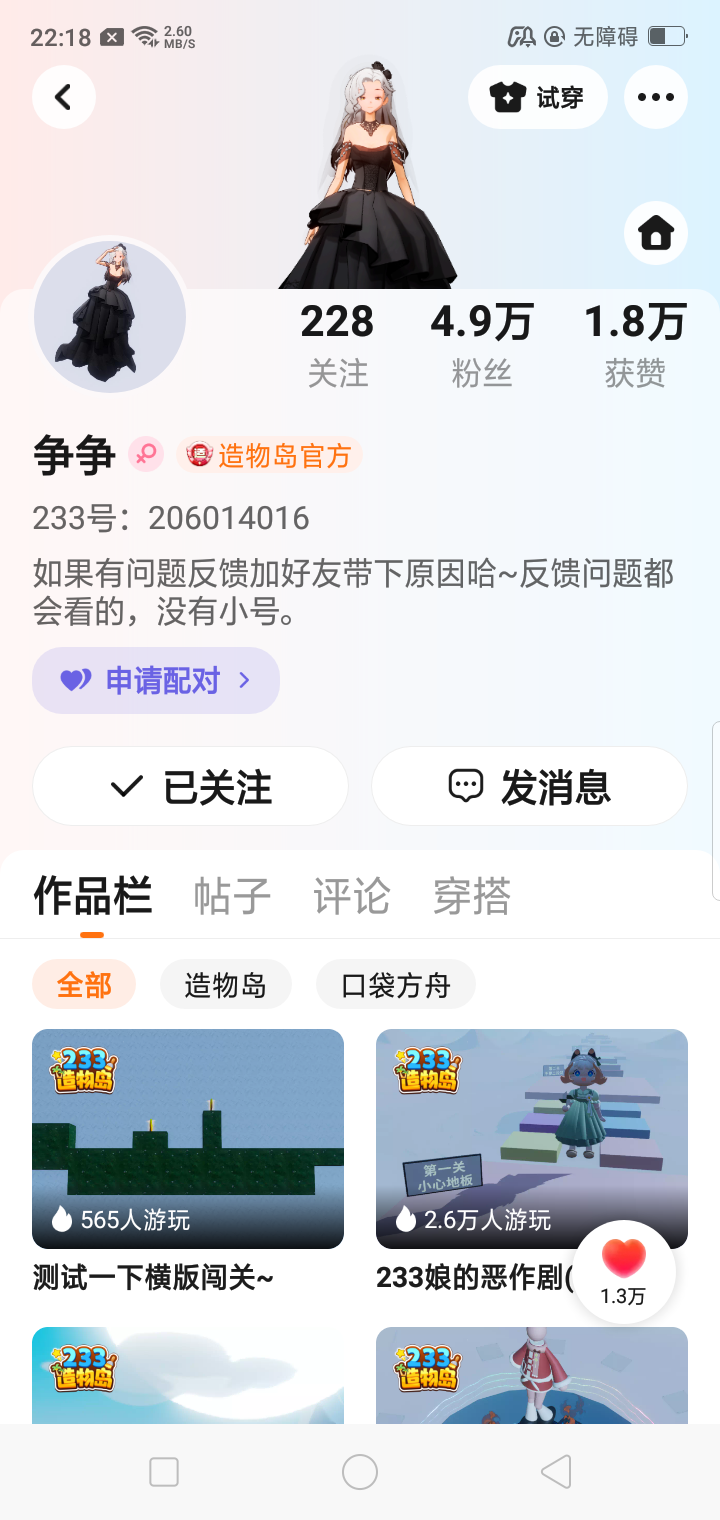Open the 228 关注 following list
This screenshot has height=1520, width=720.
(x=337, y=345)
